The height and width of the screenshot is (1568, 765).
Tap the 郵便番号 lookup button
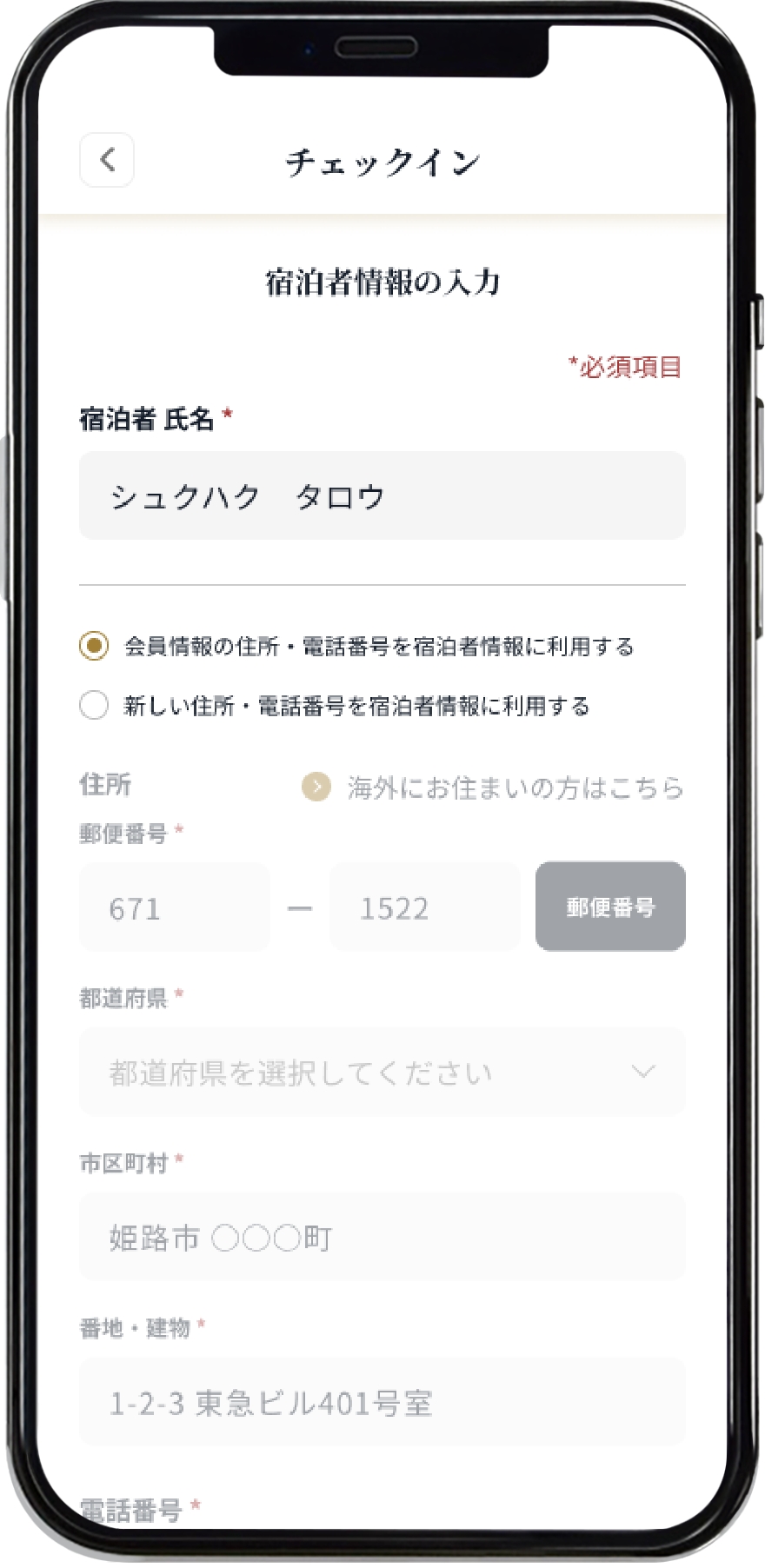coord(610,907)
